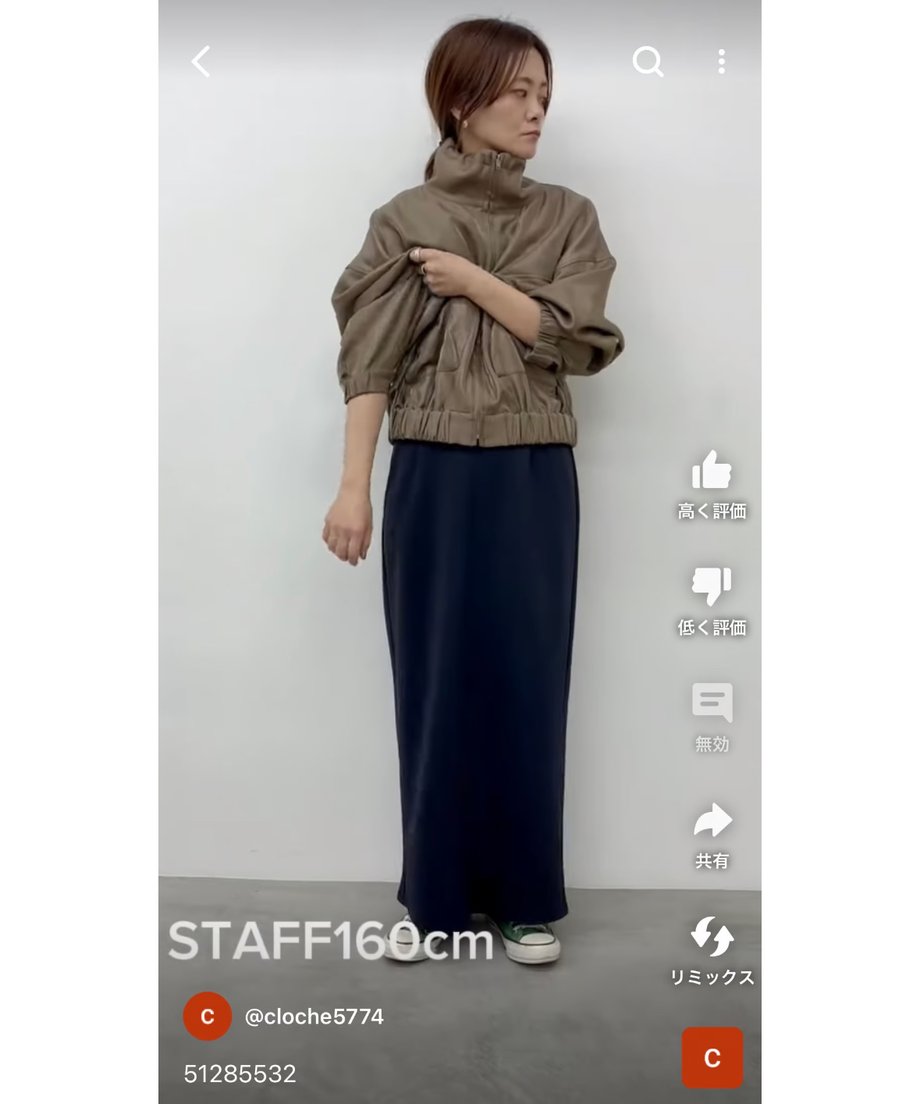Open the @cloche5774 channel
This screenshot has width=920, height=1104.
click(313, 1017)
